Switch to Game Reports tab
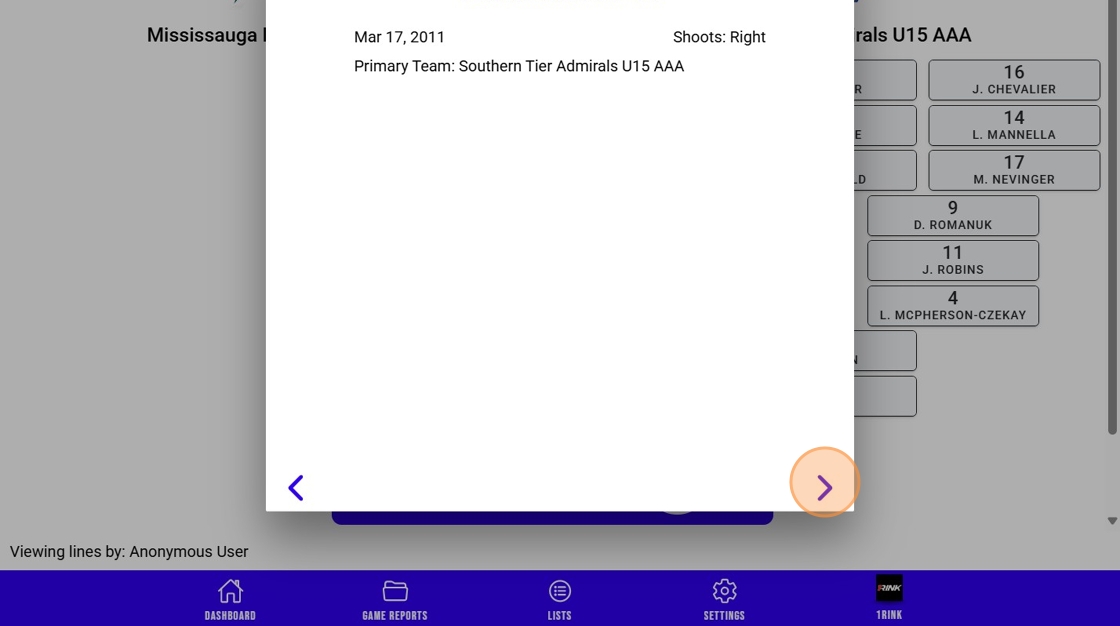 (394, 600)
